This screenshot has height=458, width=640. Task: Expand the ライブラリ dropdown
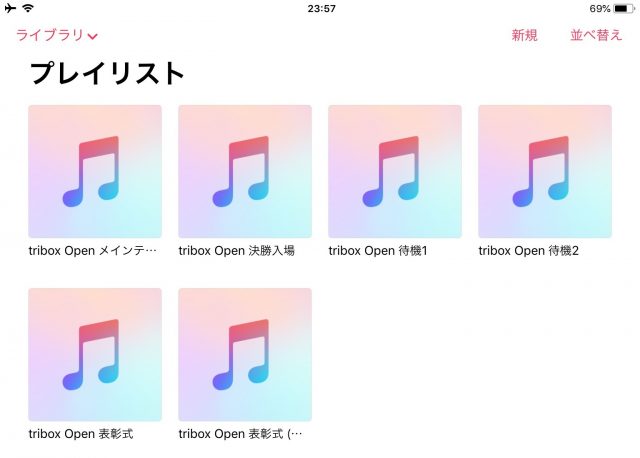point(56,36)
